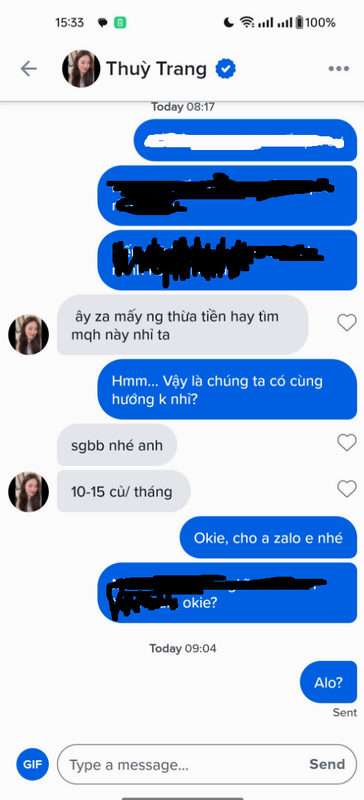
Task: Open Thuỳ Trang's profile from header avatar
Action: (x=81, y=68)
